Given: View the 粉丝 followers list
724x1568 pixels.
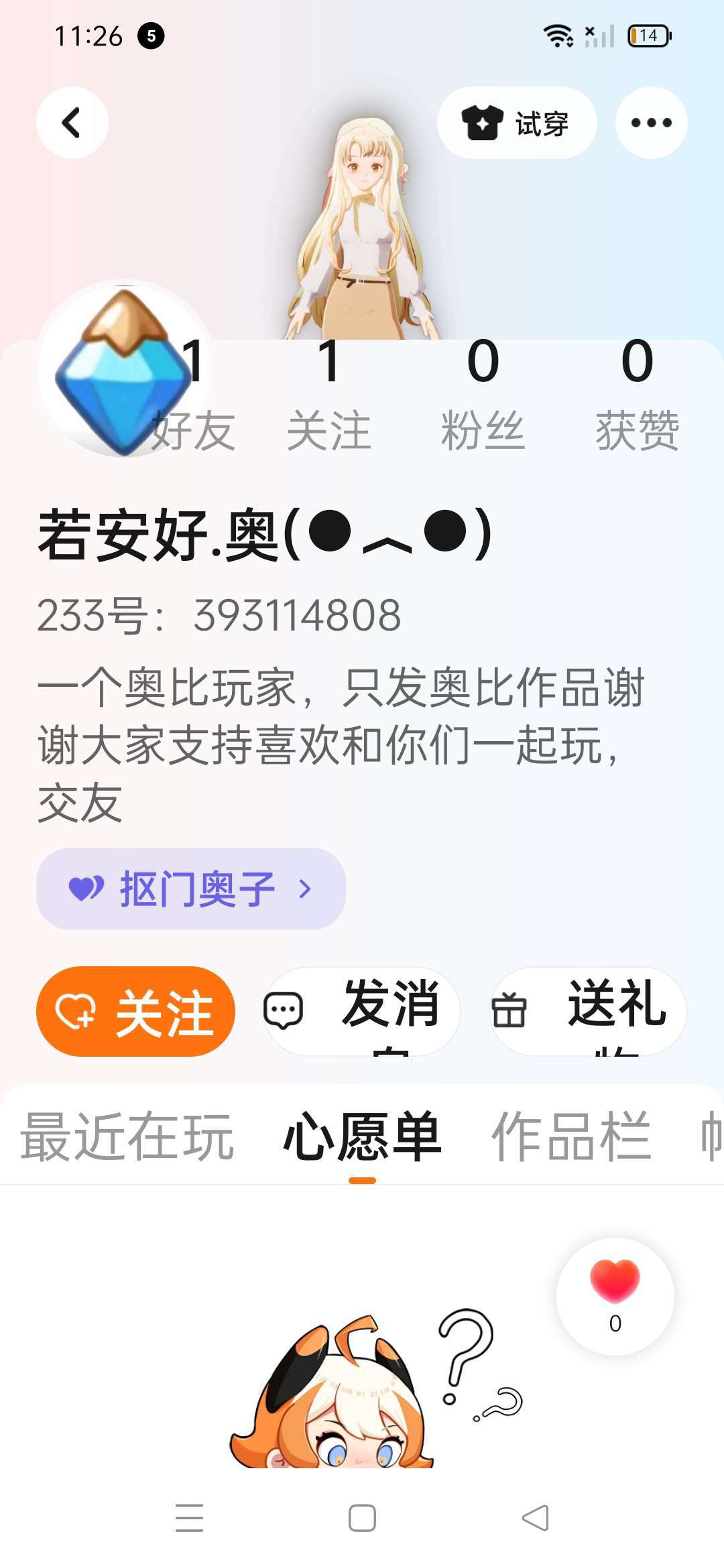Looking at the screenshot, I should (483, 394).
